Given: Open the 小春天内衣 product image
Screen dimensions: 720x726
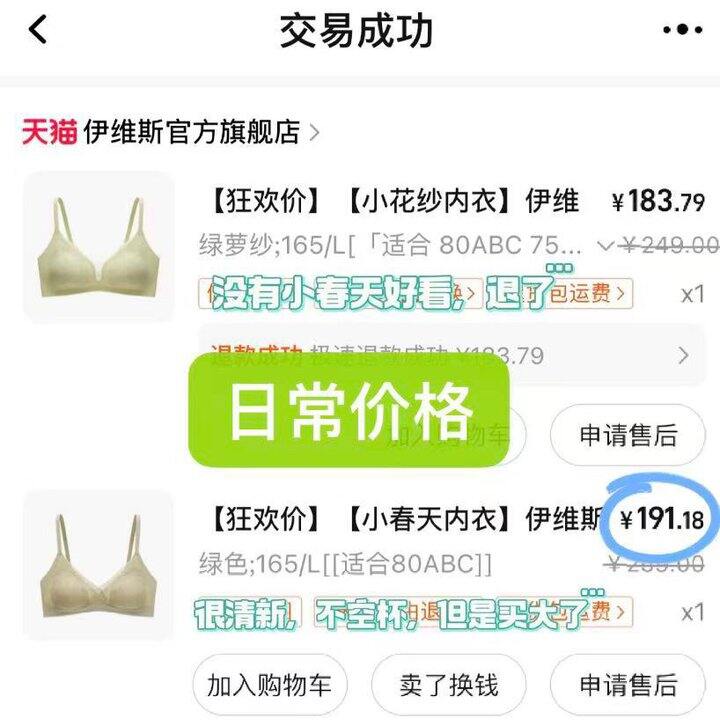Looking at the screenshot, I should tap(98, 566).
